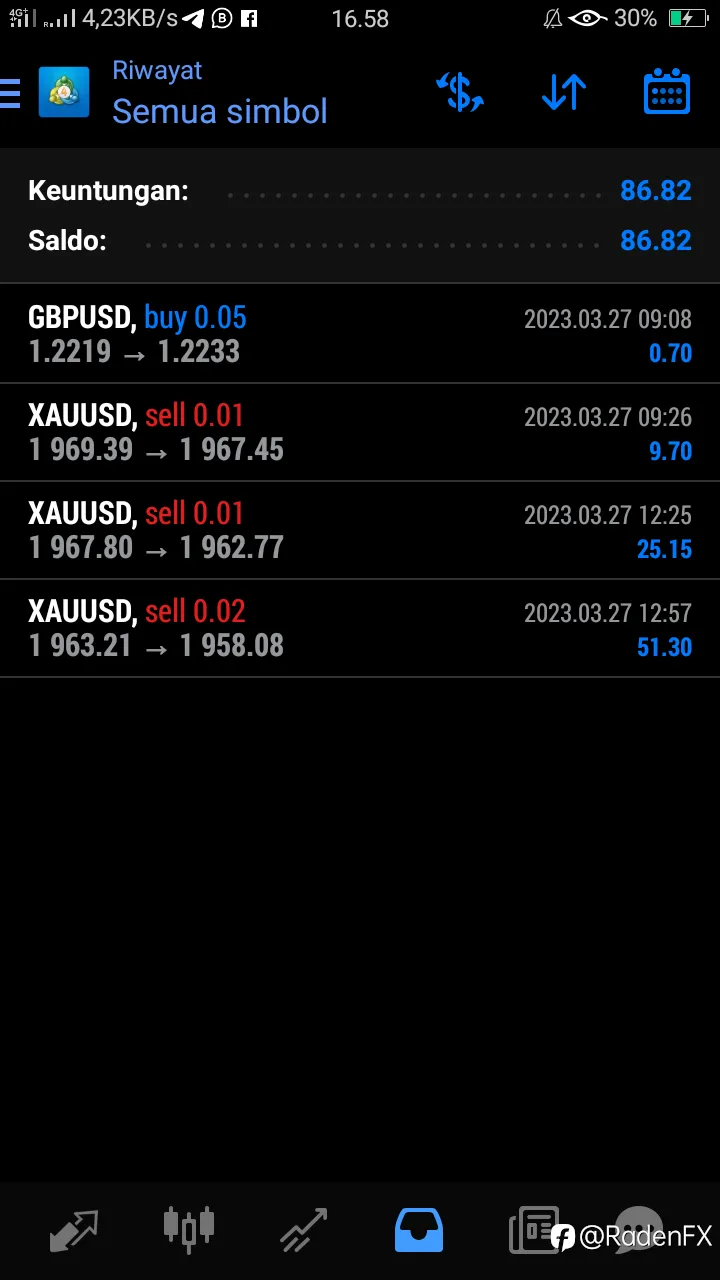Switch to the Quotes tab
720x1280 pixels.
(x=74, y=1230)
